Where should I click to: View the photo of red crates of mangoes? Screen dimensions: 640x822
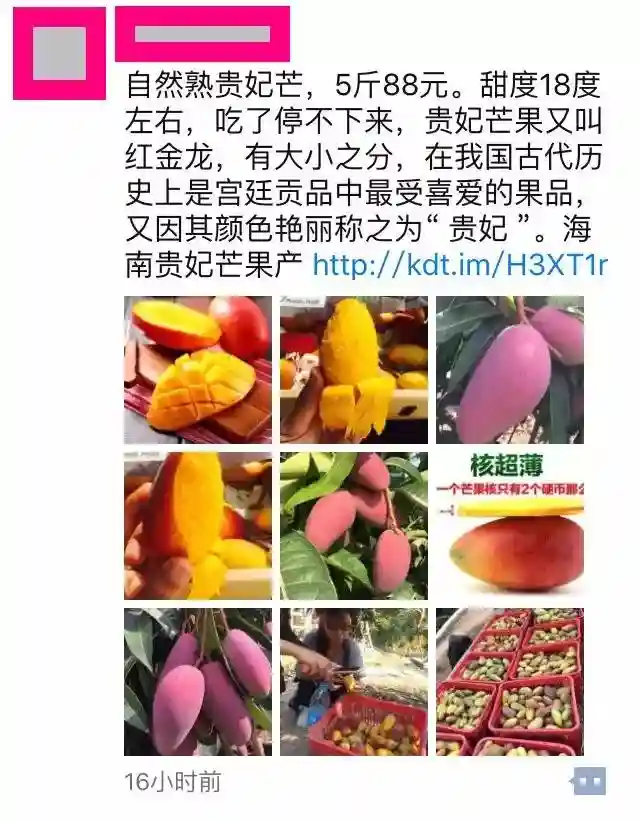tap(510, 682)
